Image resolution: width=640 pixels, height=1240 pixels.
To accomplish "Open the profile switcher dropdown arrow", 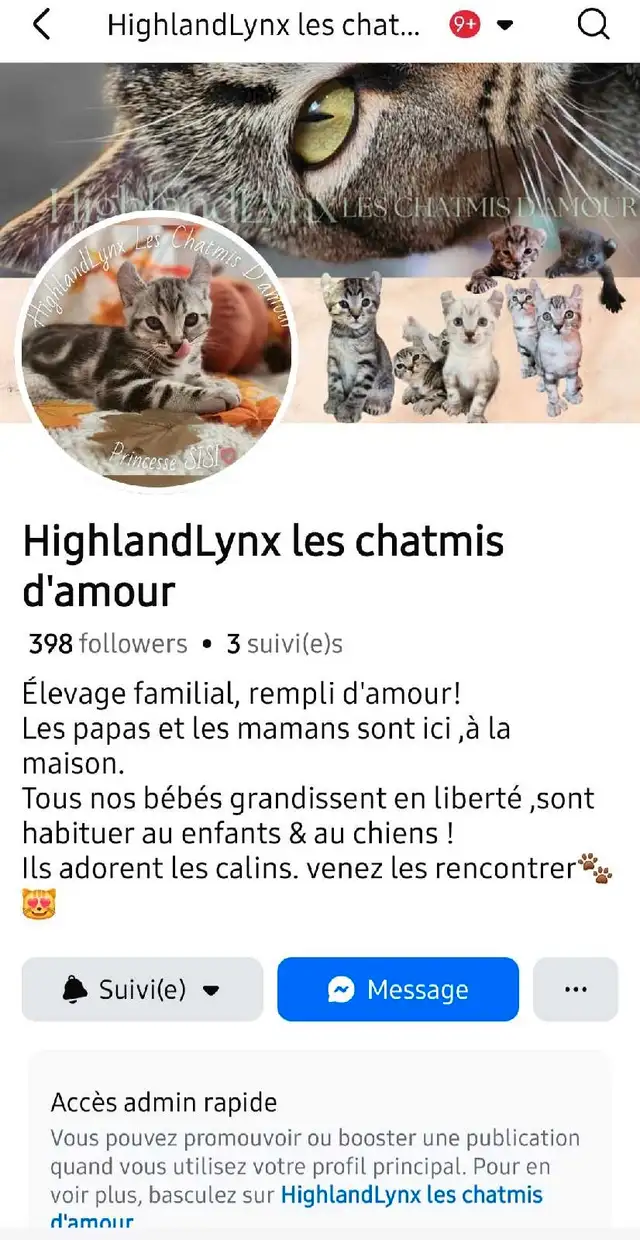I will pyautogui.click(x=505, y=26).
